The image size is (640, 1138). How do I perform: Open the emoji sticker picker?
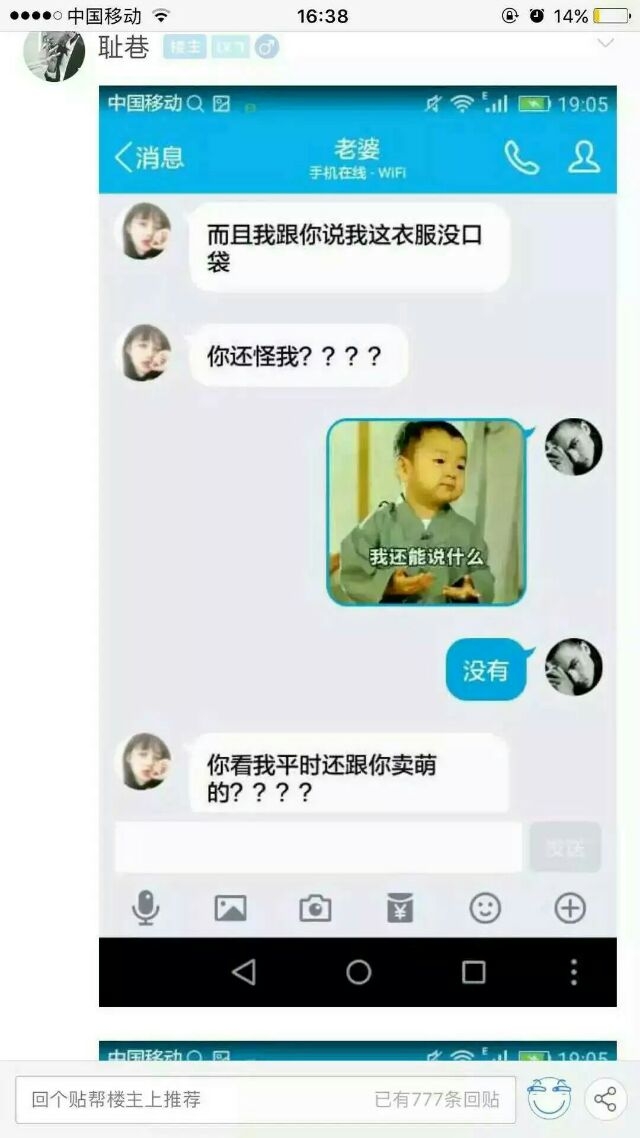click(549, 1099)
